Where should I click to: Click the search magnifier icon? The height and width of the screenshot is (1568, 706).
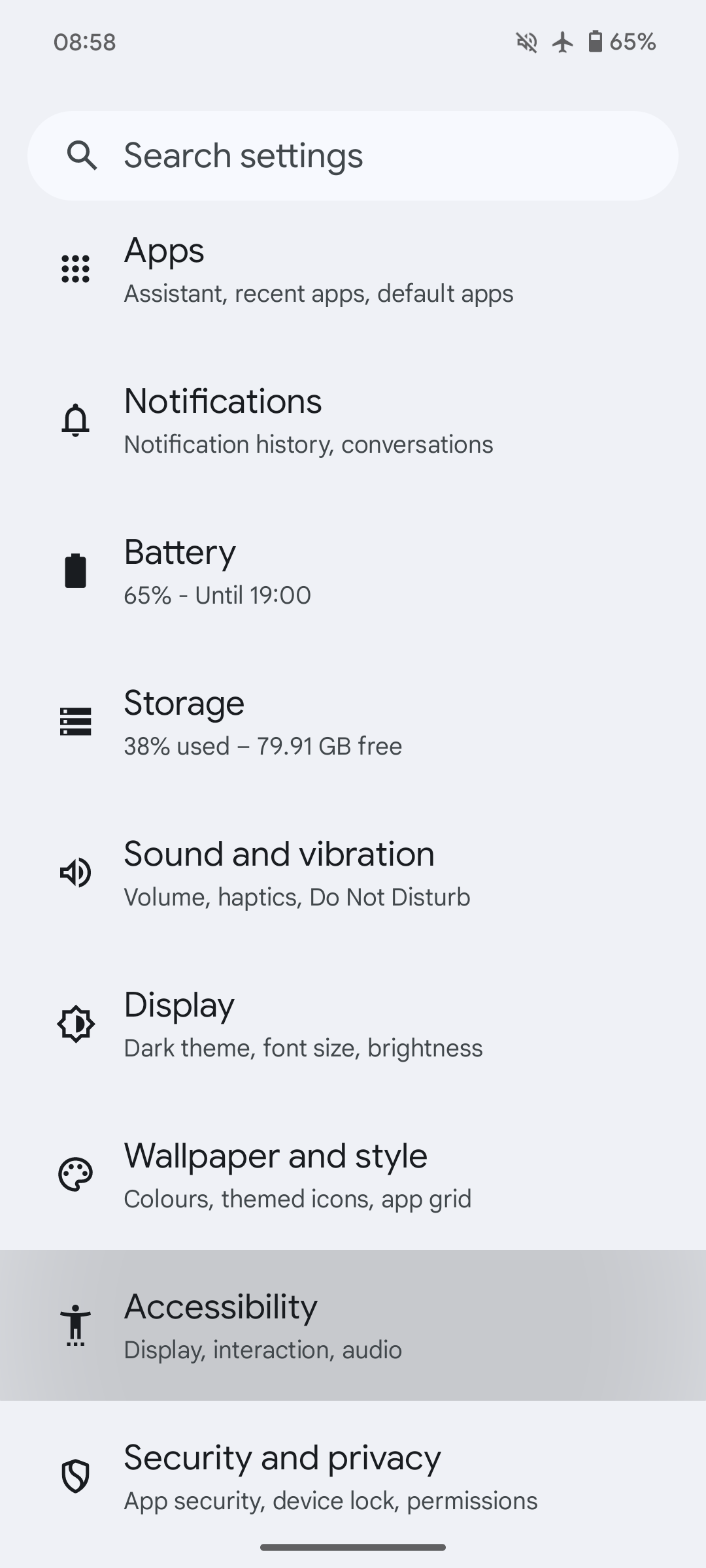point(82,155)
